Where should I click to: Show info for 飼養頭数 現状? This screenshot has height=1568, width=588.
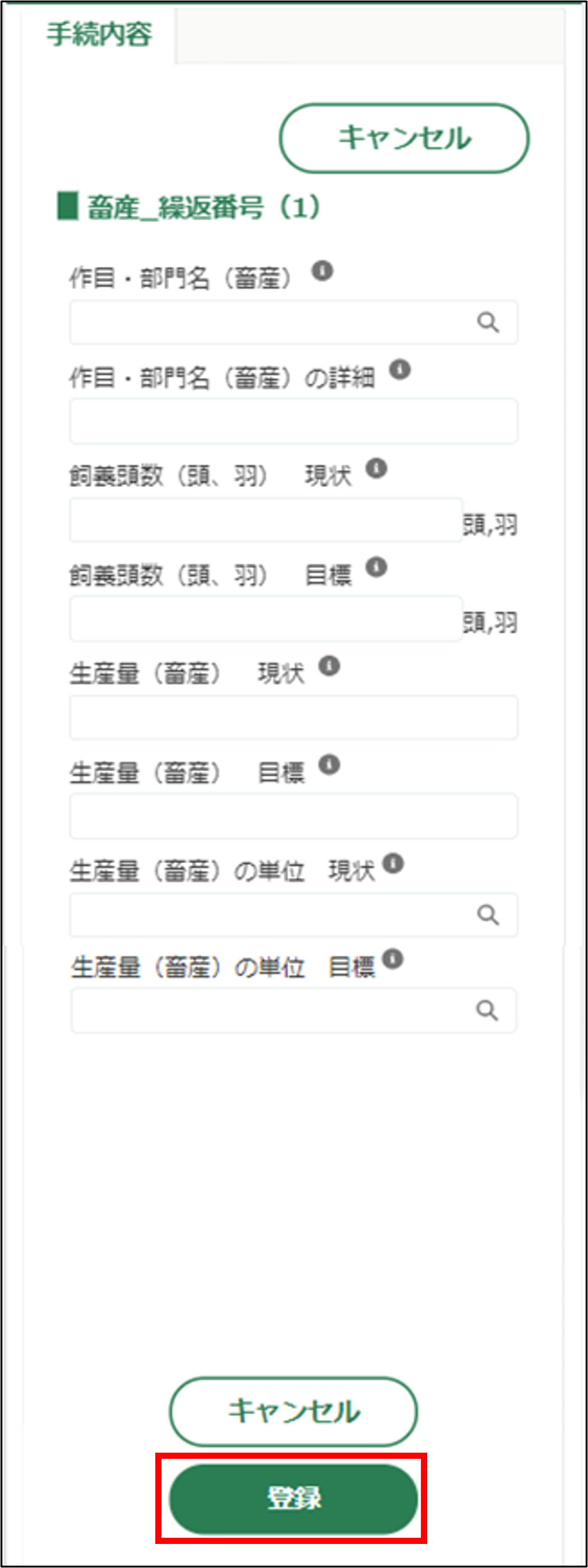point(377,468)
